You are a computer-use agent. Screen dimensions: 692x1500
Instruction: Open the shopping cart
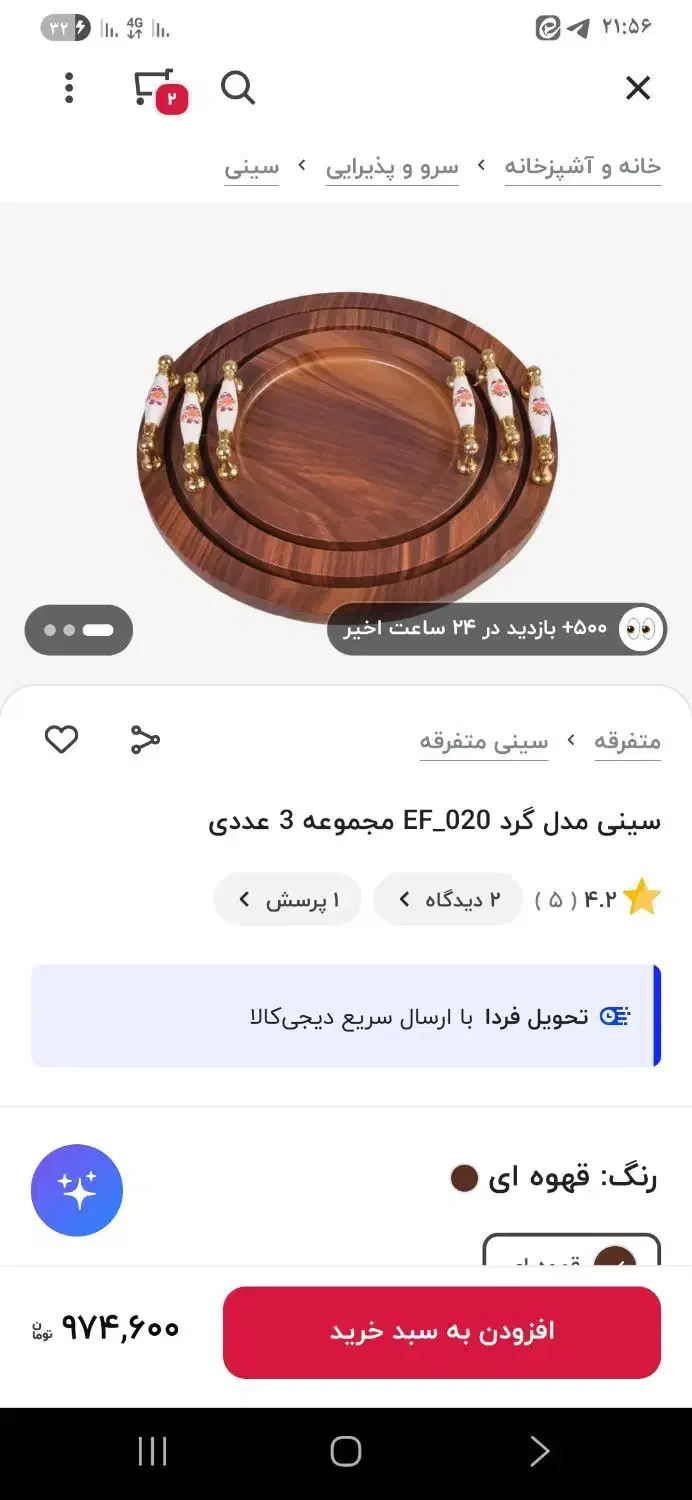(x=156, y=89)
